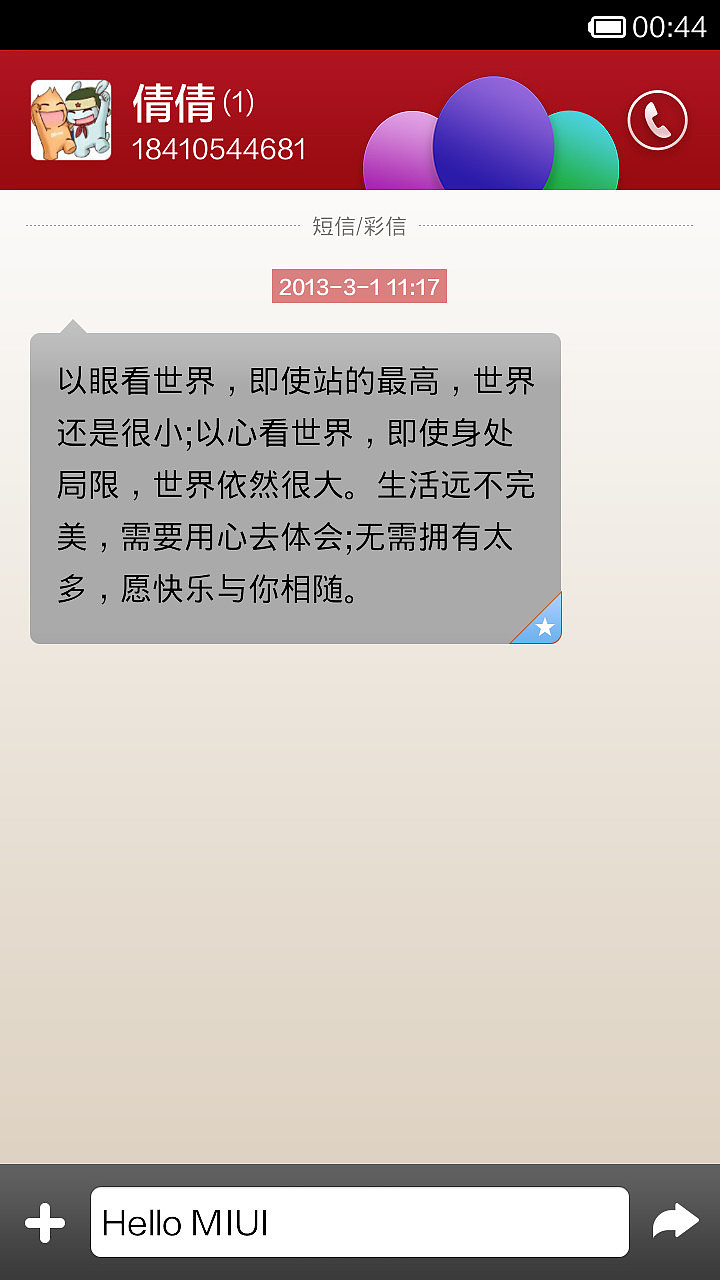This screenshot has width=720, height=1280.
Task: Tap the send arrow icon
Action: tap(676, 1220)
